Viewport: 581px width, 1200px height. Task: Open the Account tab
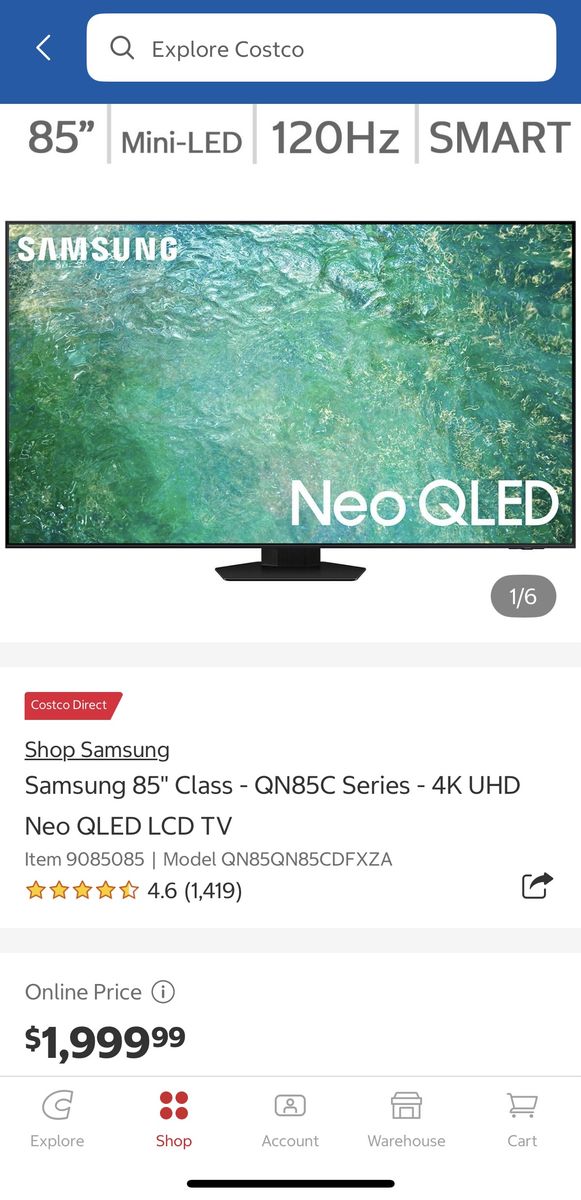[x=290, y=1120]
